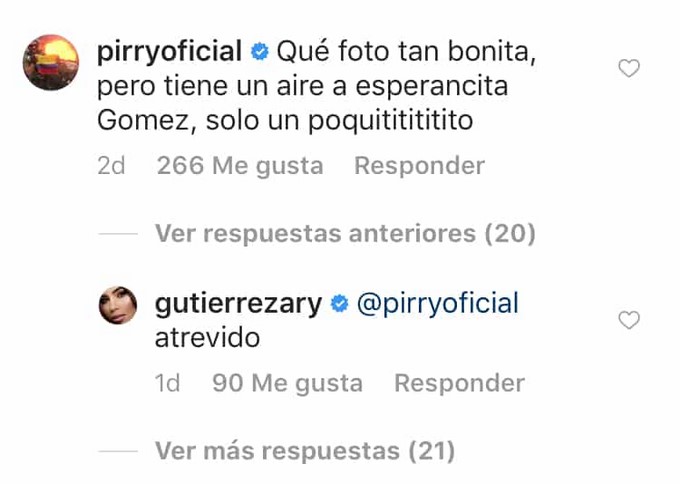View 90 Me gusta likes list
The image size is (680, 484).
tap(288, 383)
